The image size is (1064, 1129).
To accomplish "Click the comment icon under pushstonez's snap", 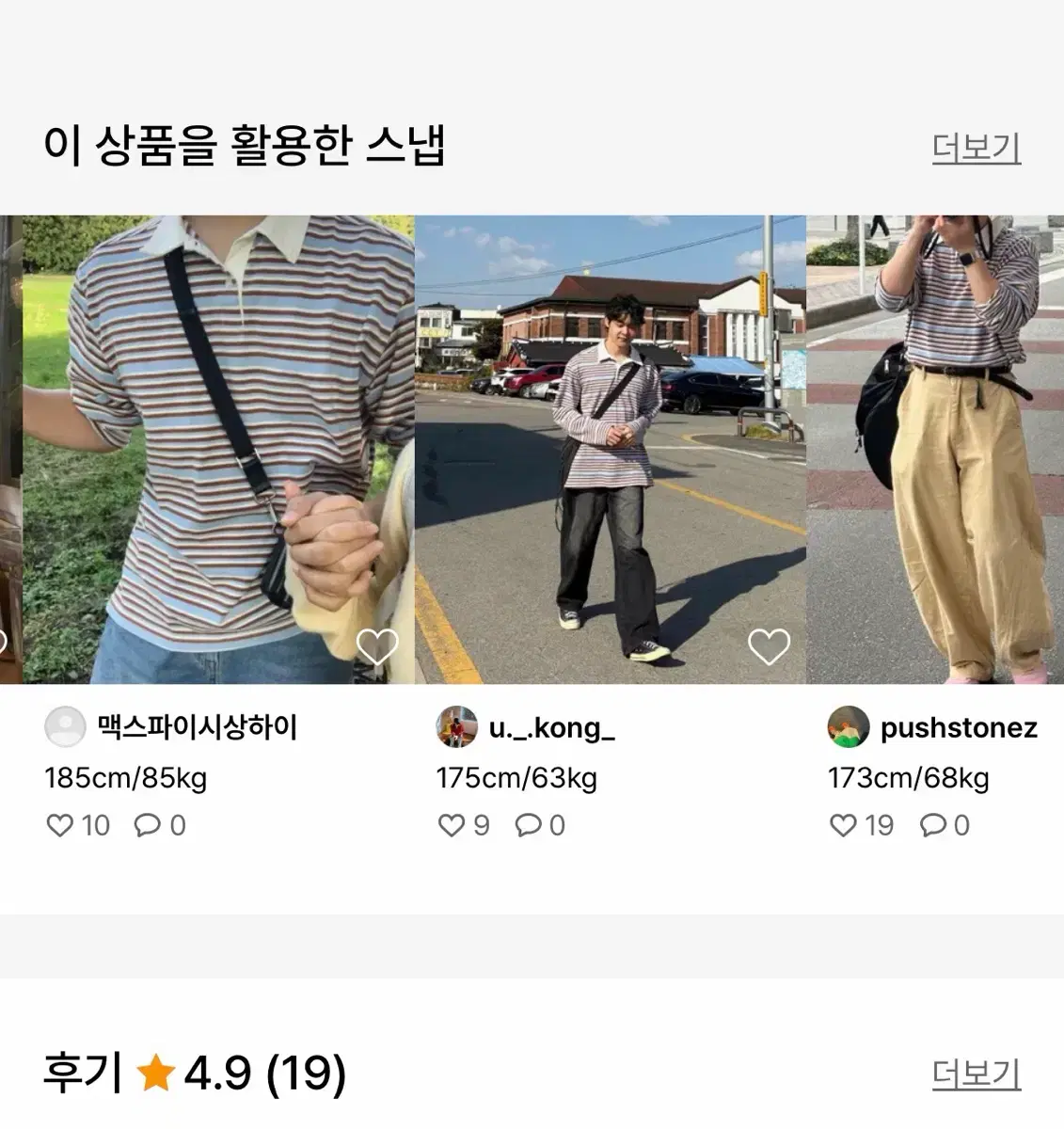I will 935,825.
